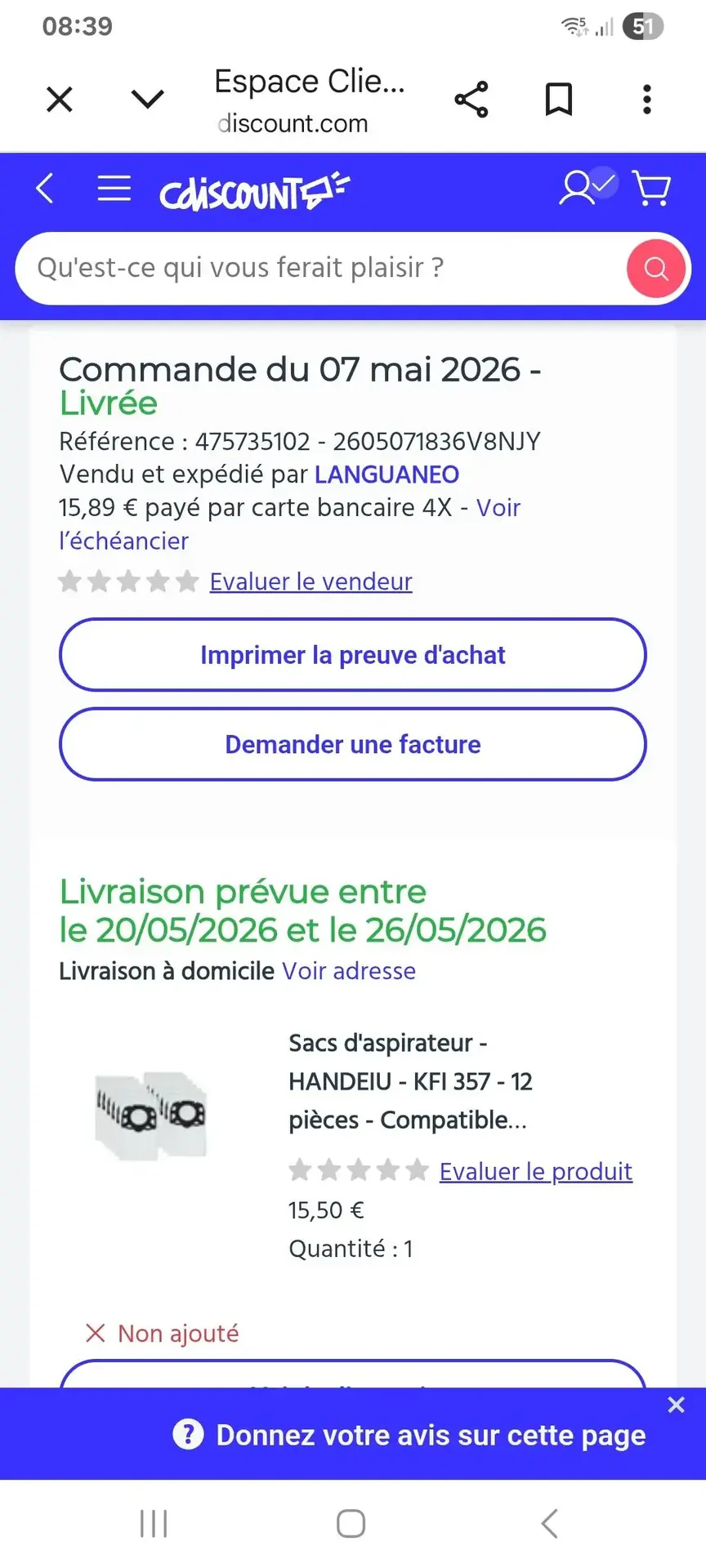Share this page
706x1568 pixels.
(471, 100)
